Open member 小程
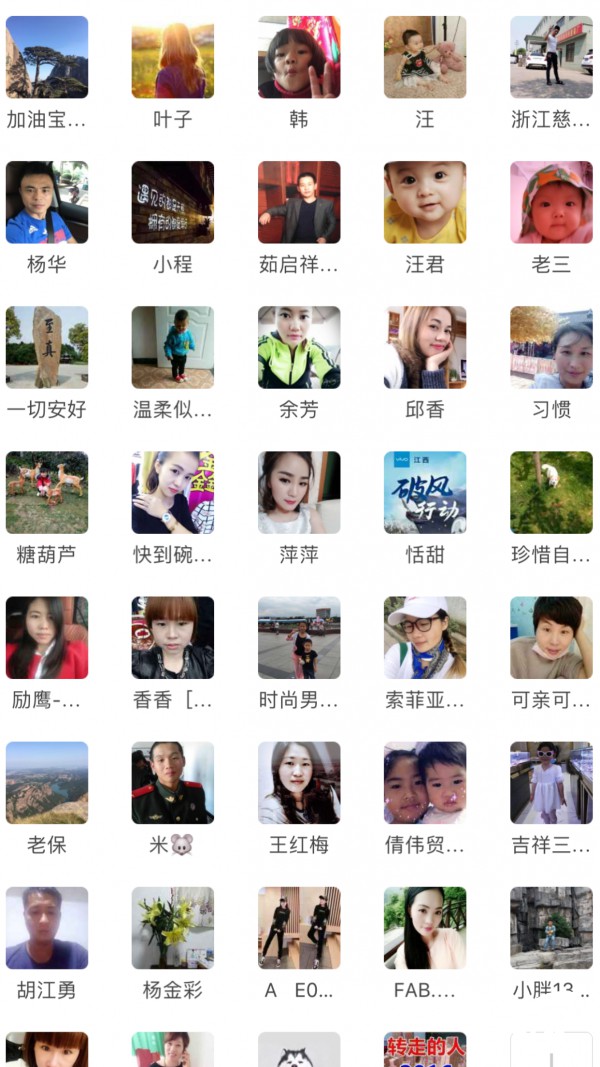Image resolution: width=600 pixels, height=1067 pixels. click(173, 202)
